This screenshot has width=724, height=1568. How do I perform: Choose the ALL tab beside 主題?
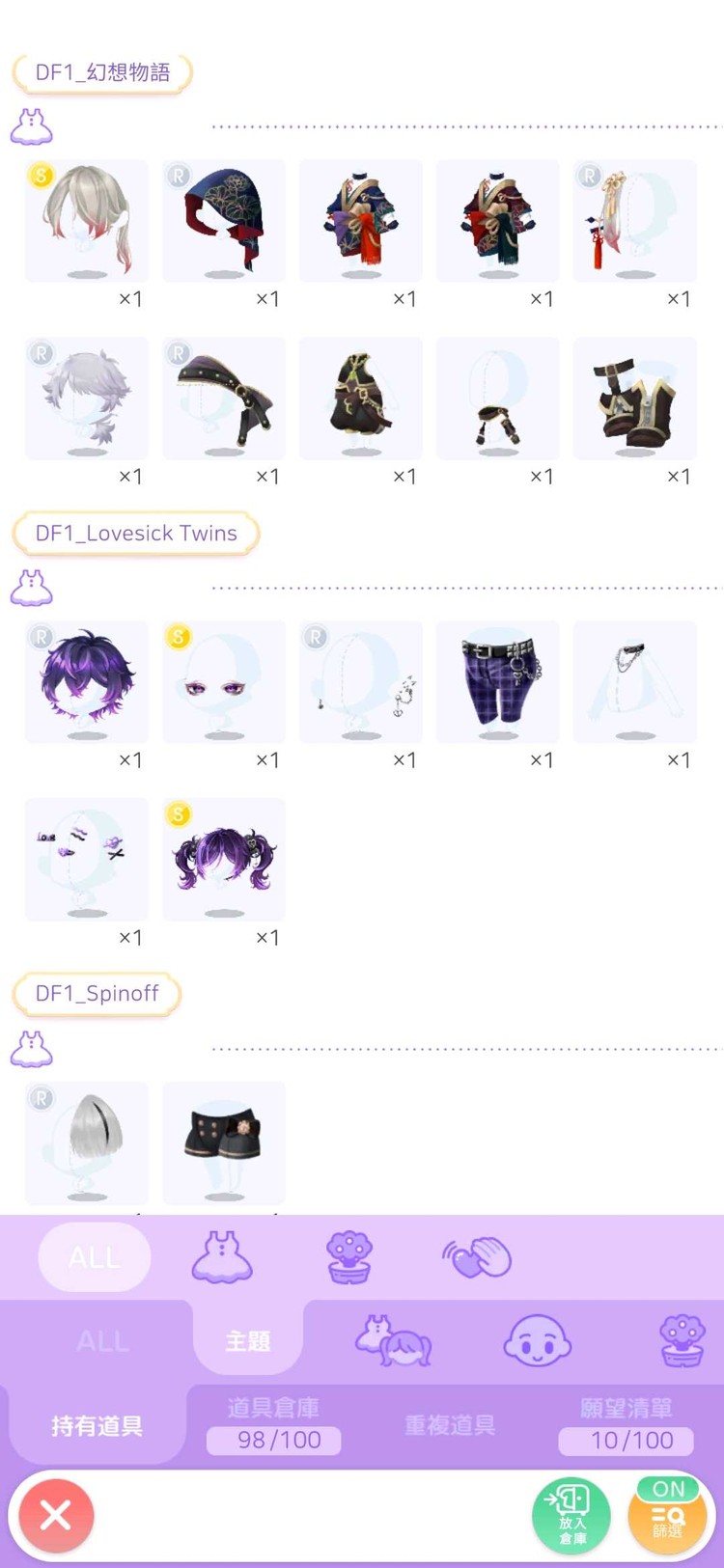(103, 1340)
